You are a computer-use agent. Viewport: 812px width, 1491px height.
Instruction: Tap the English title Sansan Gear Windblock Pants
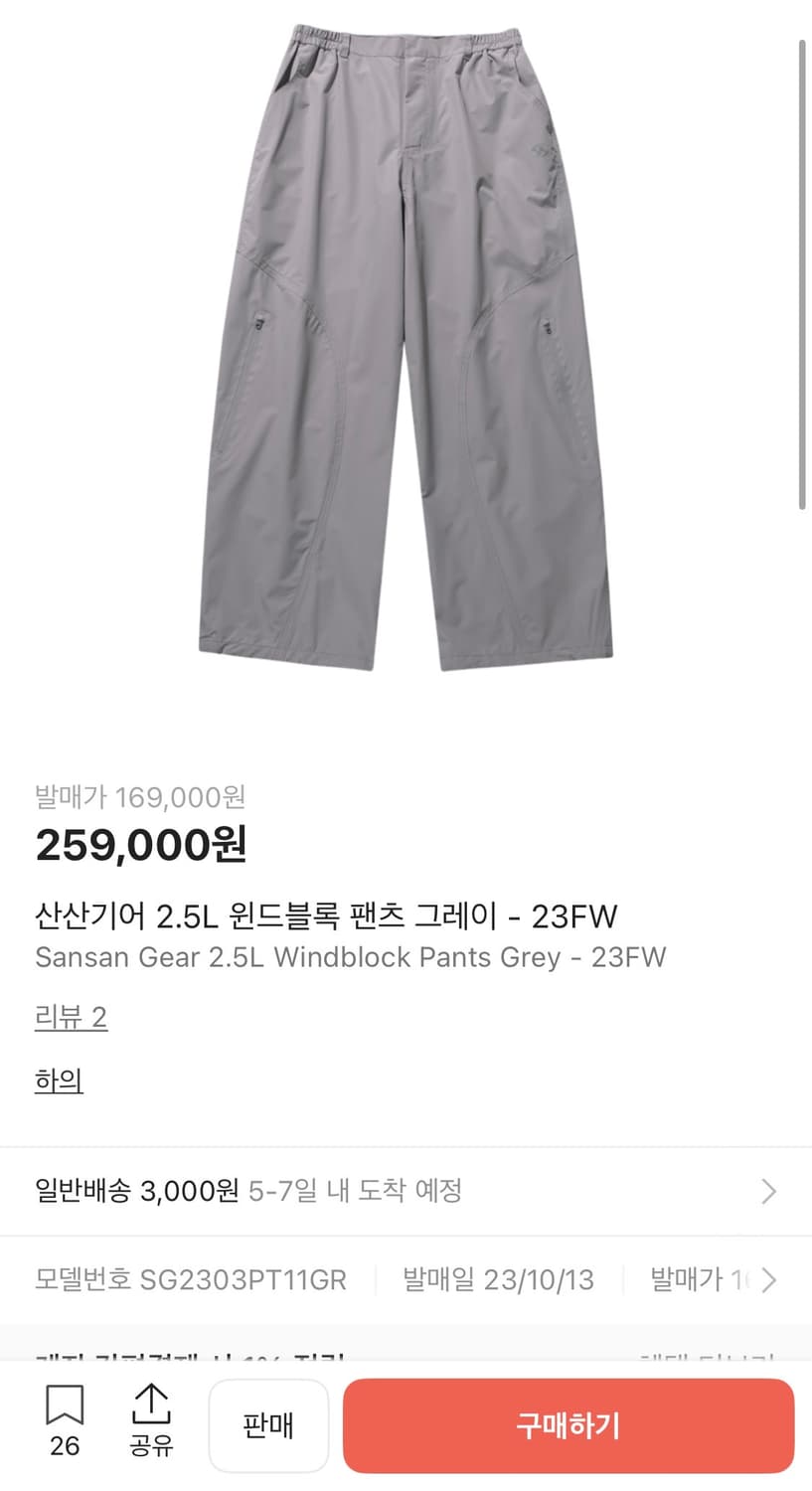[351, 957]
